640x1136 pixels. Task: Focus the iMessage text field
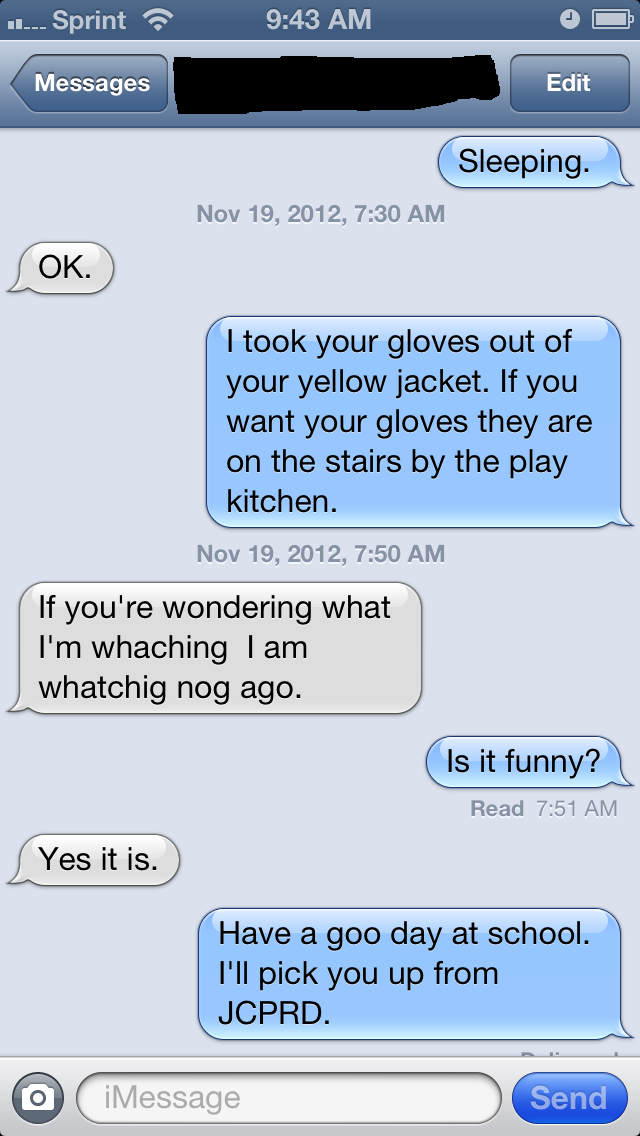288,1098
